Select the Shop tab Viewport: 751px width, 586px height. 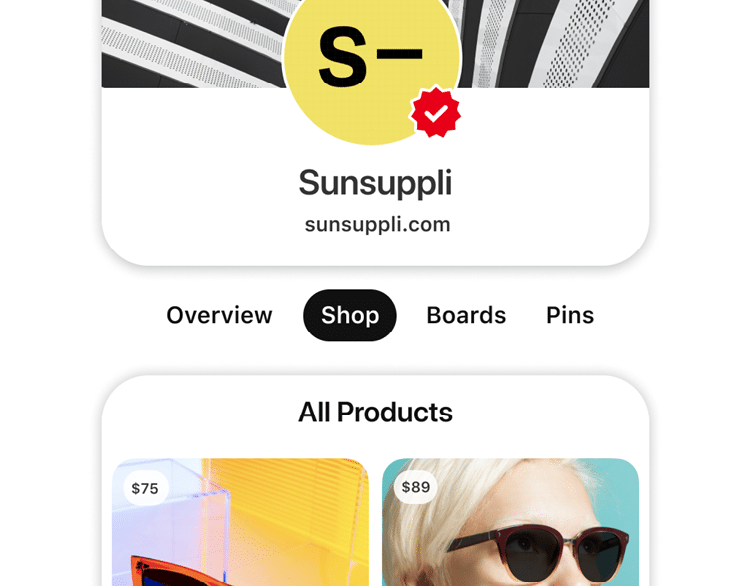tap(349, 316)
